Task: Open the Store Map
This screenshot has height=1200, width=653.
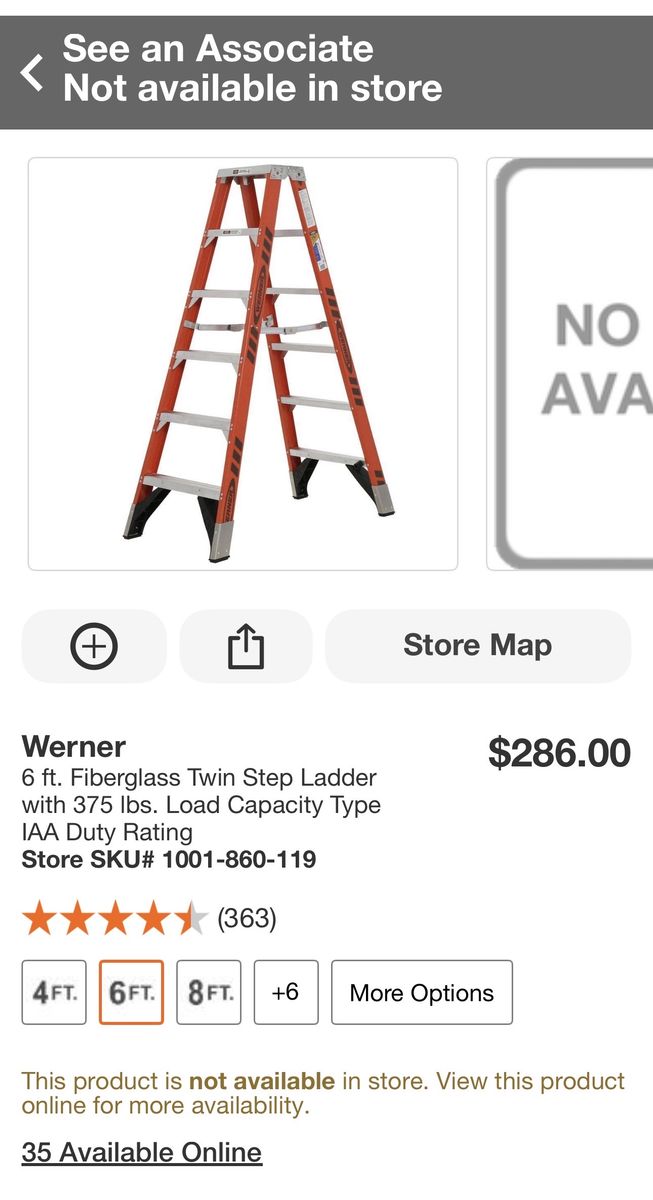Action: click(x=477, y=646)
